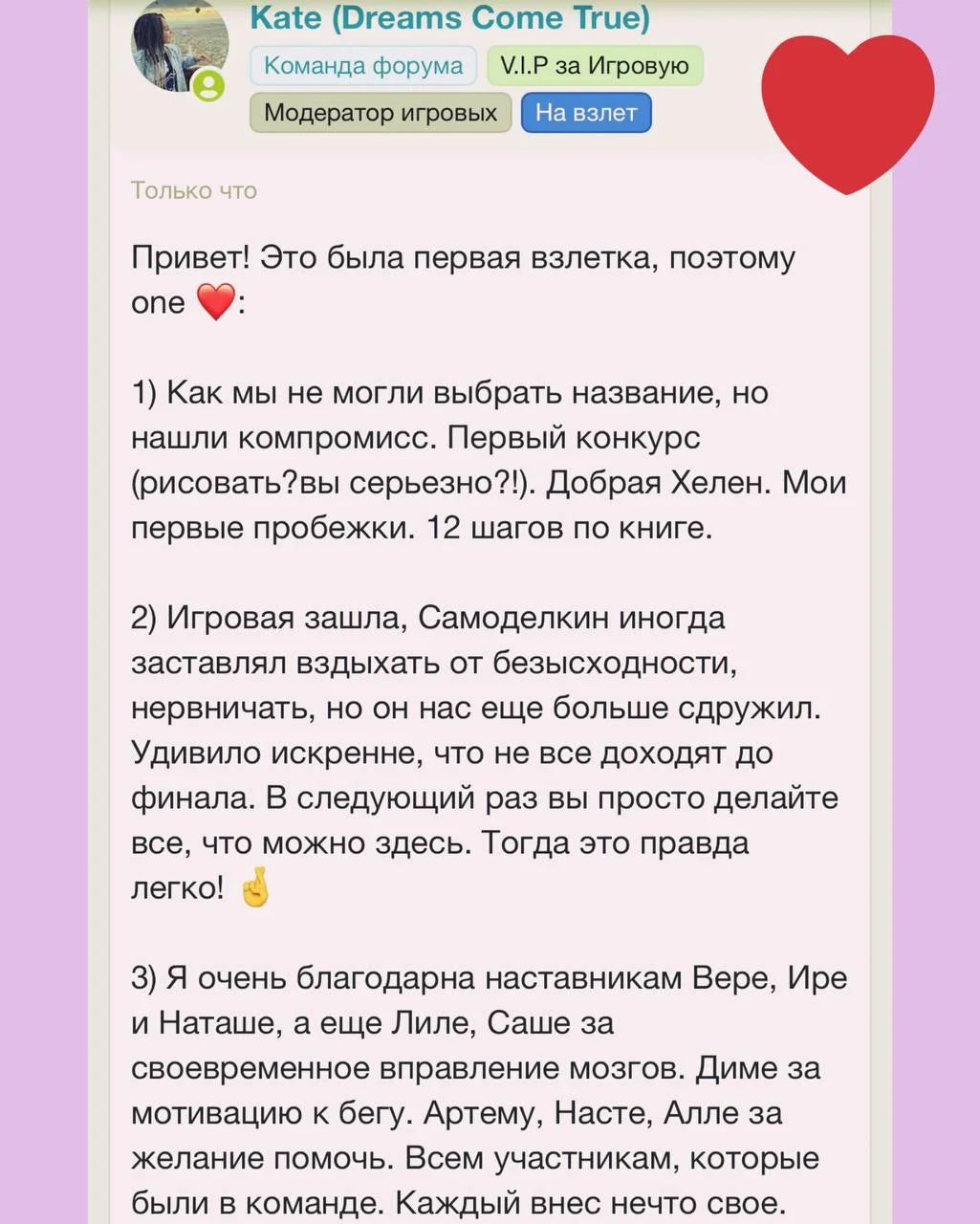Image resolution: width=980 pixels, height=1224 pixels.
Task: Open the 'Только что' timestamp link
Action: [193, 190]
